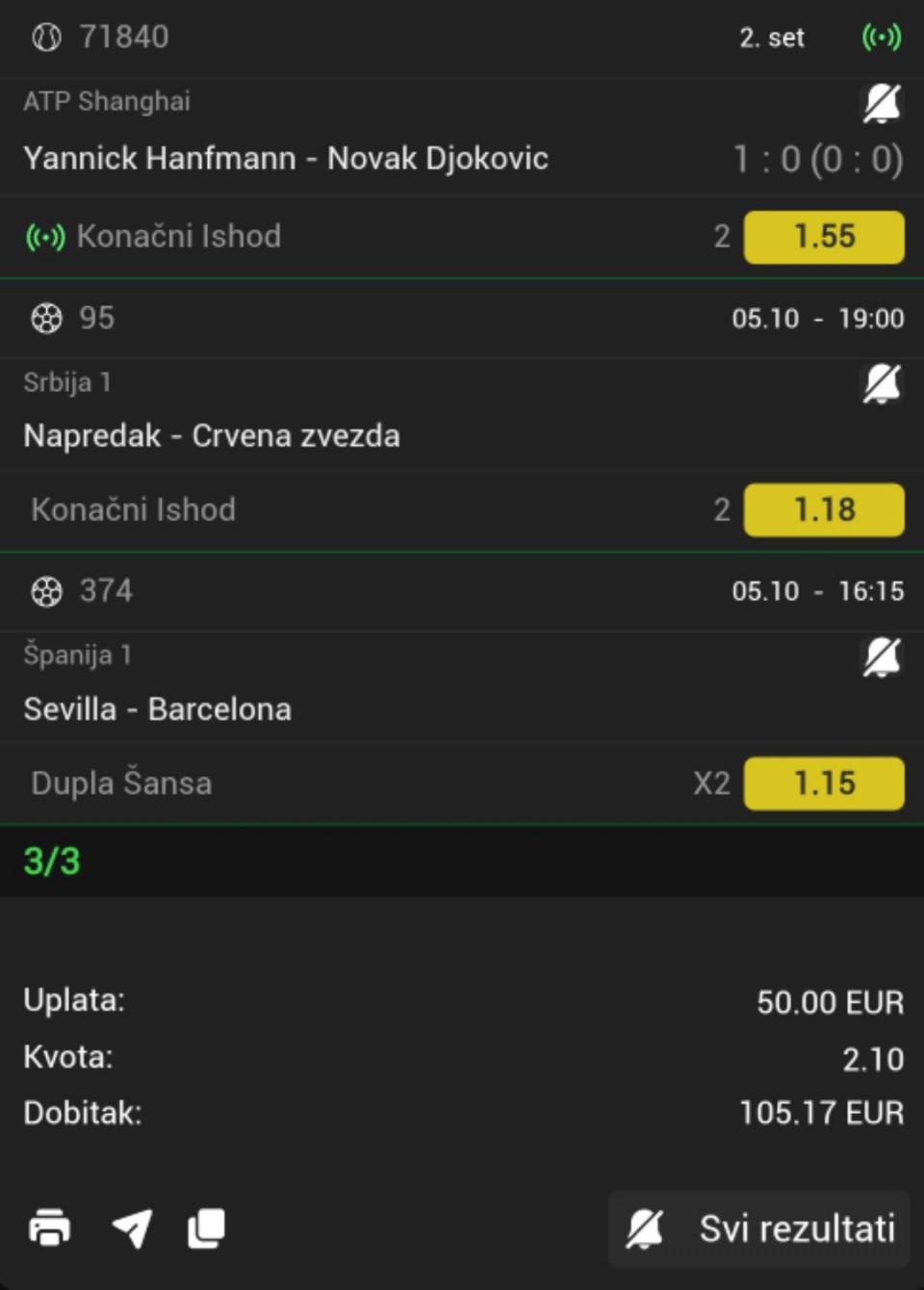Toggle notifications for Napredak - Crvena zvezda
Image resolution: width=924 pixels, height=1290 pixels.
coord(881,384)
